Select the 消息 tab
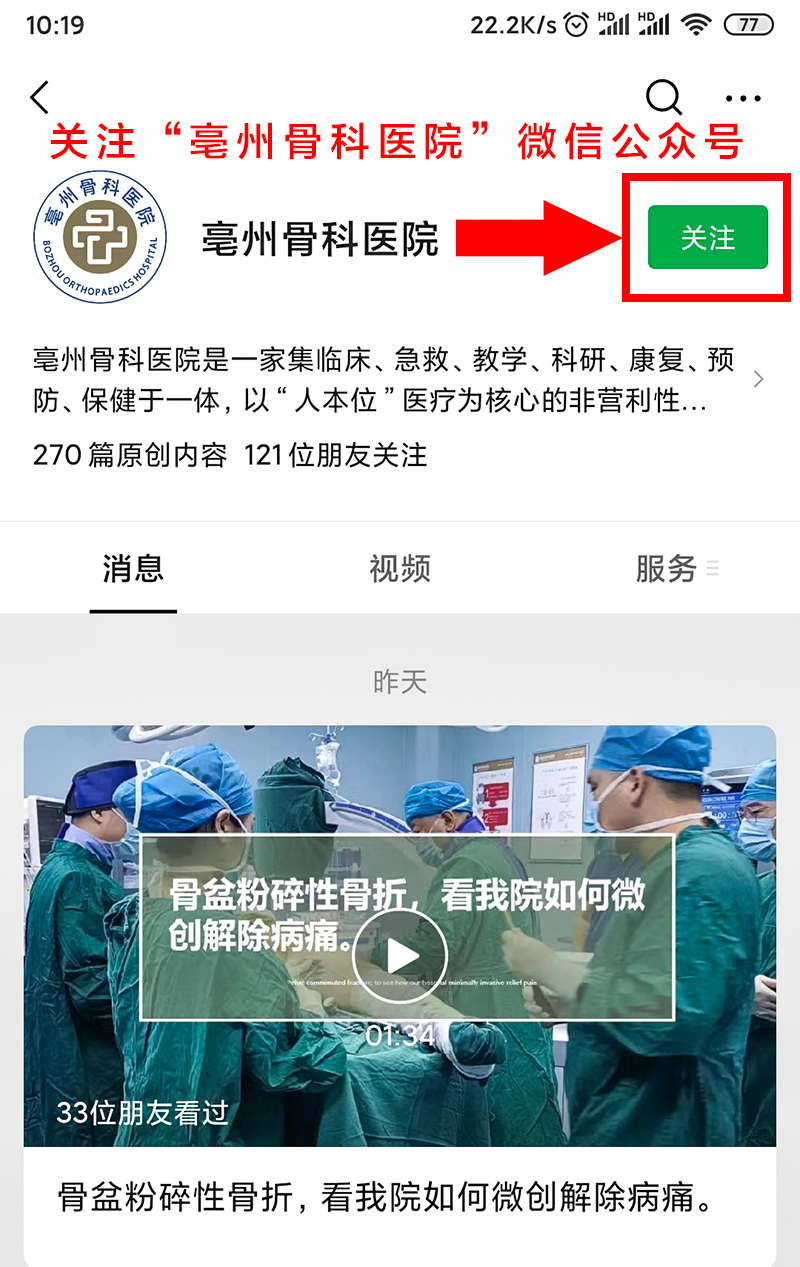800x1267 pixels. tap(133, 568)
